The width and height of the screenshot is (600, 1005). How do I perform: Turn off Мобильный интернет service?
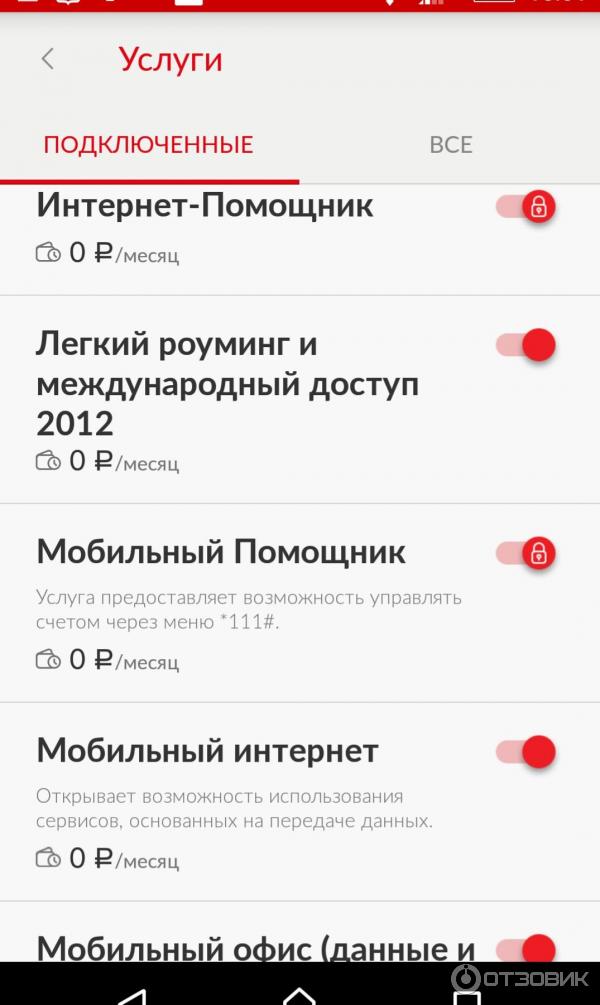click(526, 752)
